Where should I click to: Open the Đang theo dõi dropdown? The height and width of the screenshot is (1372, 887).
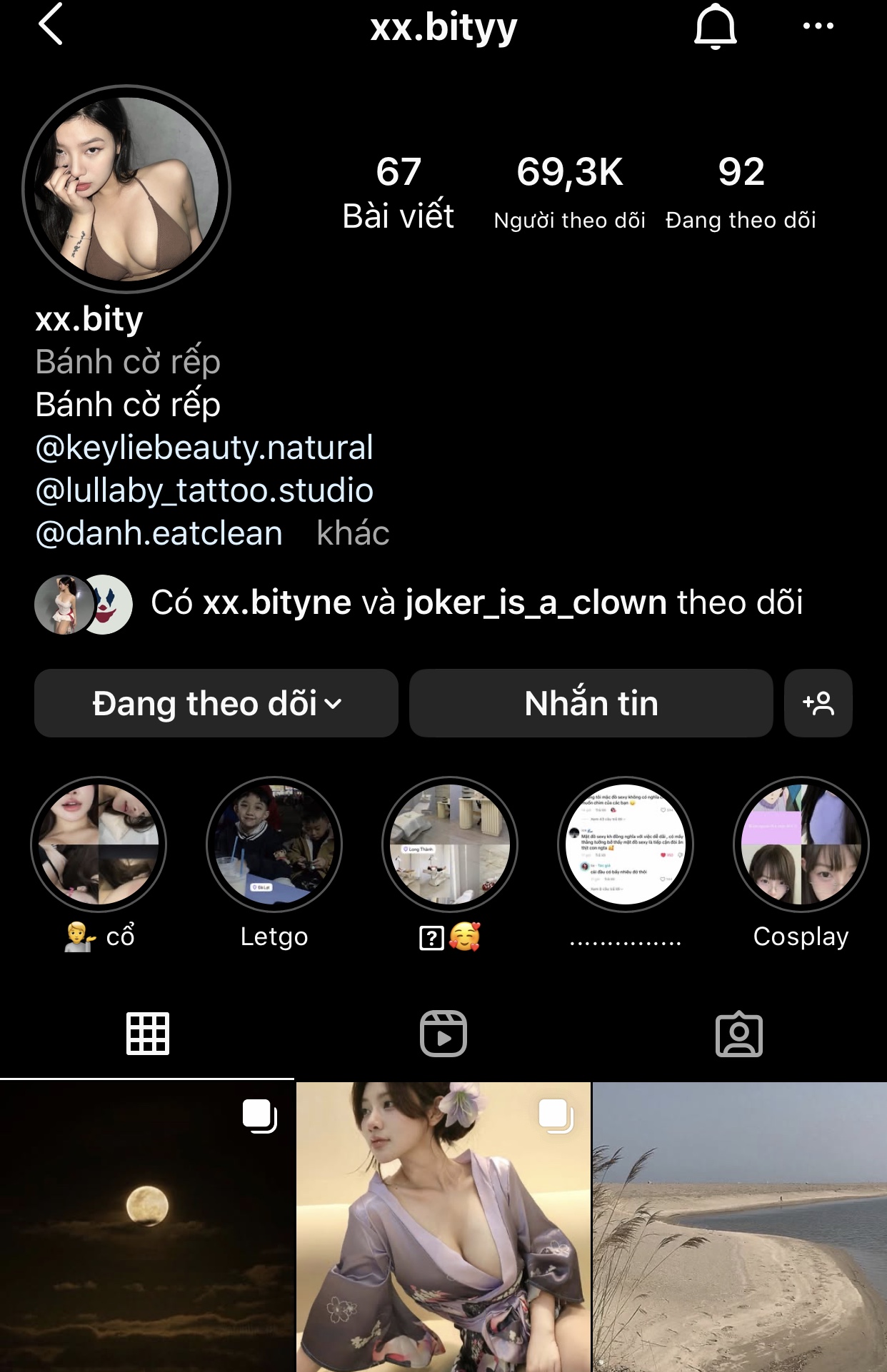click(x=216, y=704)
